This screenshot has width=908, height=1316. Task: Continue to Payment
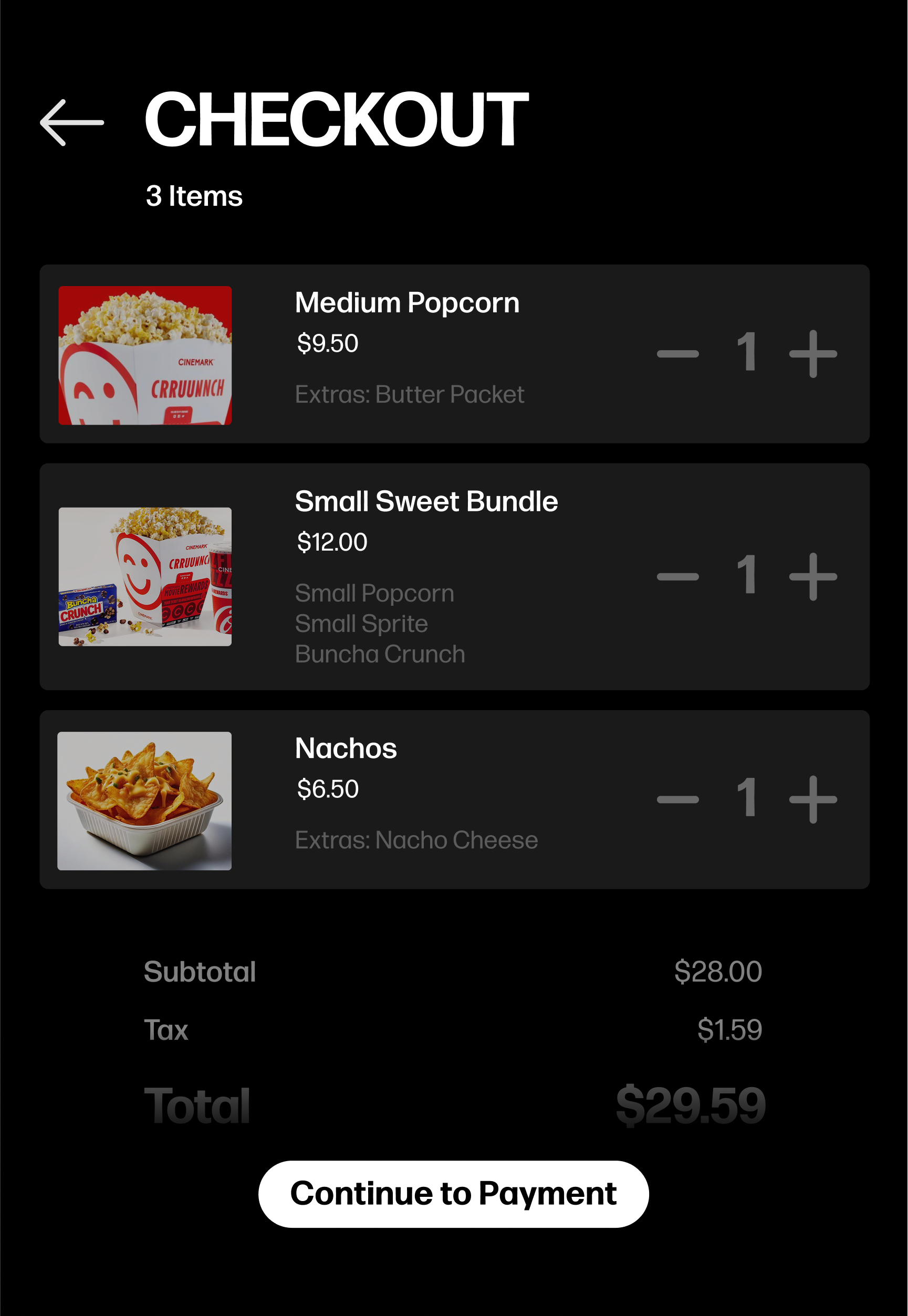(453, 1194)
